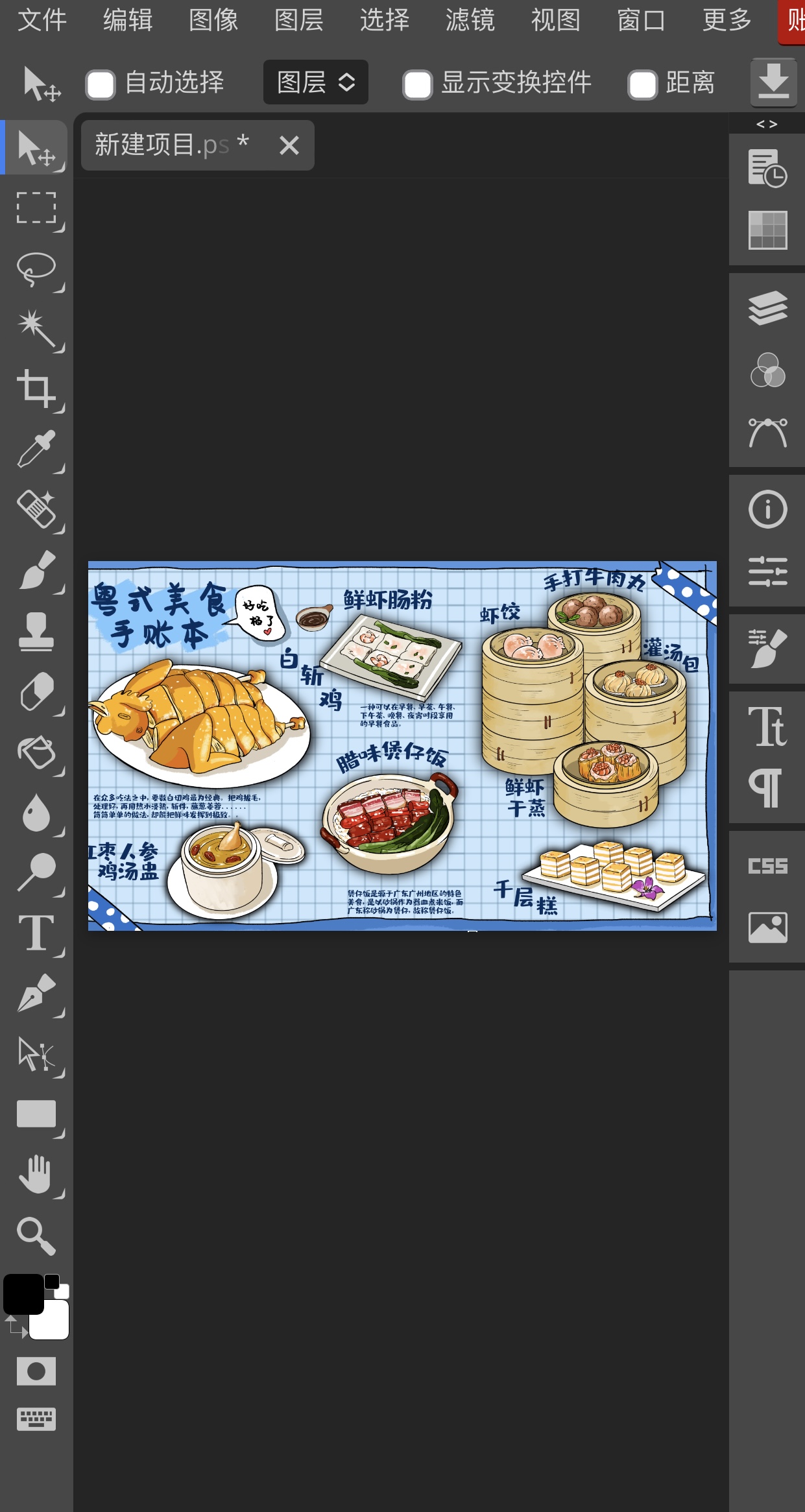Pick the crop tool
Viewport: 805px width, 1512px height.
point(36,389)
